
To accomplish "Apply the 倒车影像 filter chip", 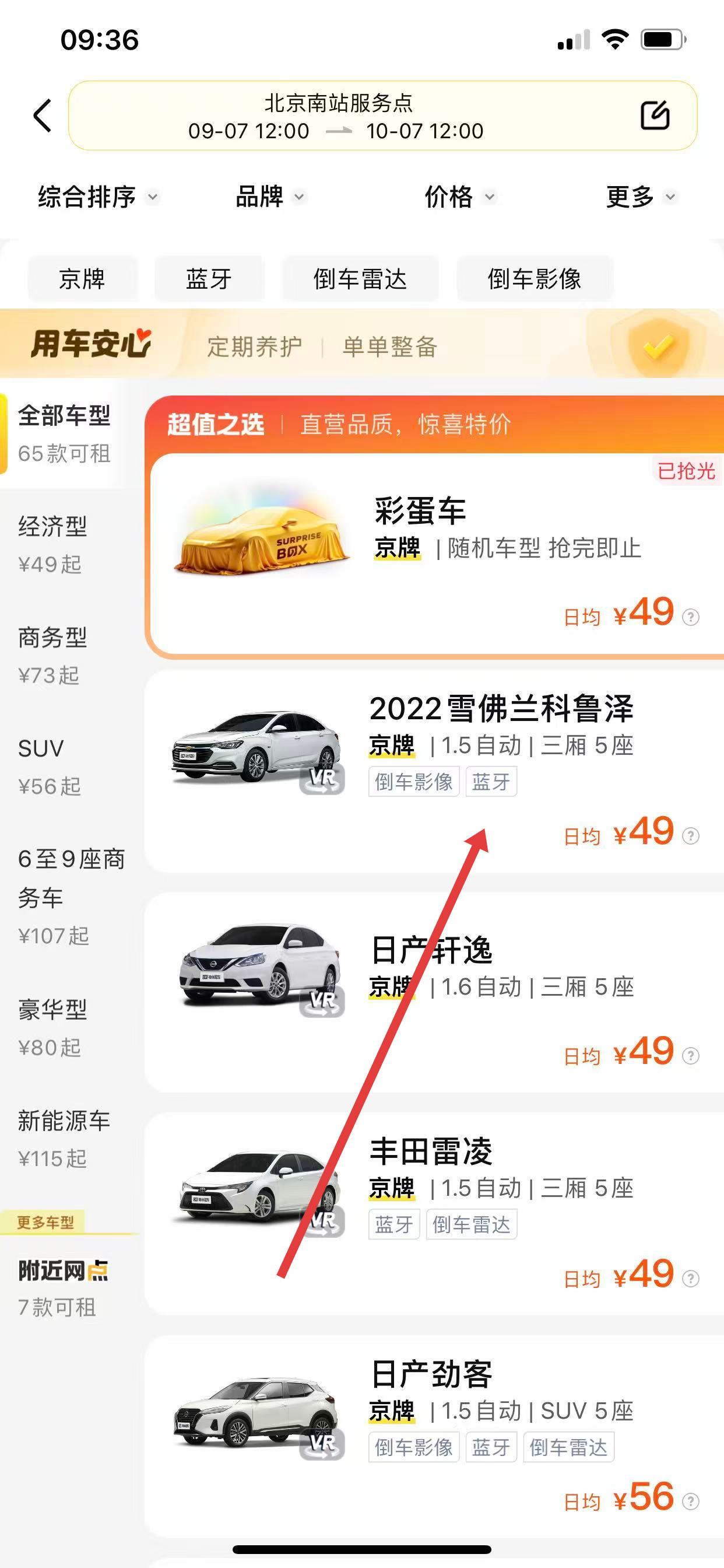I will tap(534, 279).
